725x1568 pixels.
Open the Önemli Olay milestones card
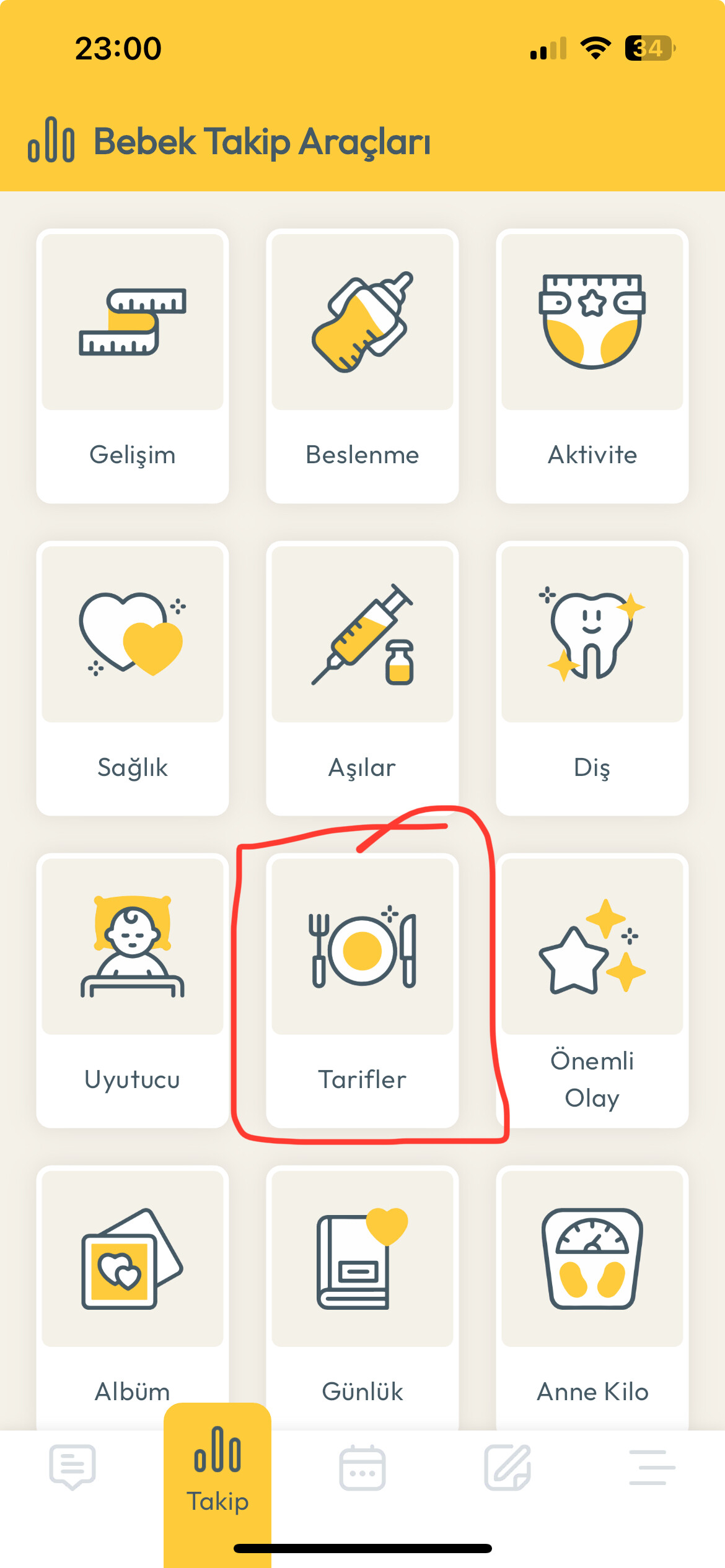coord(592,990)
